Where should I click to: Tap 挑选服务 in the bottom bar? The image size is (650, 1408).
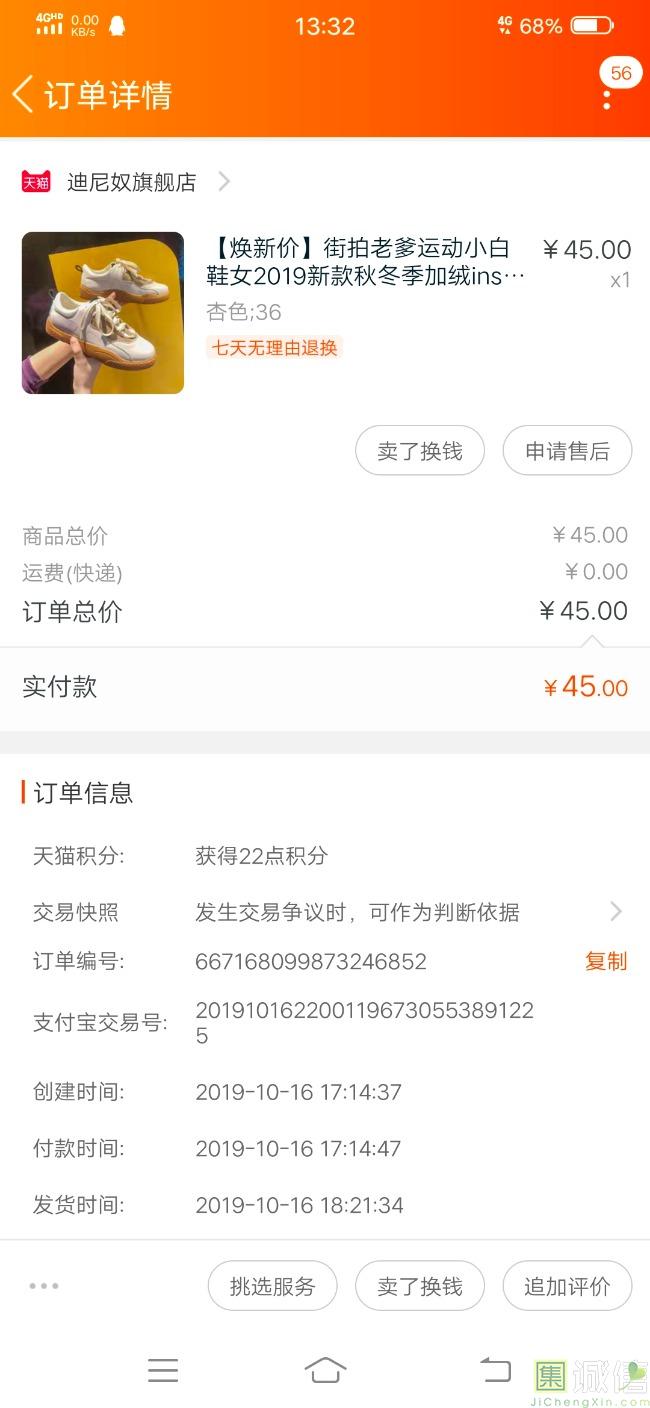tap(272, 1286)
